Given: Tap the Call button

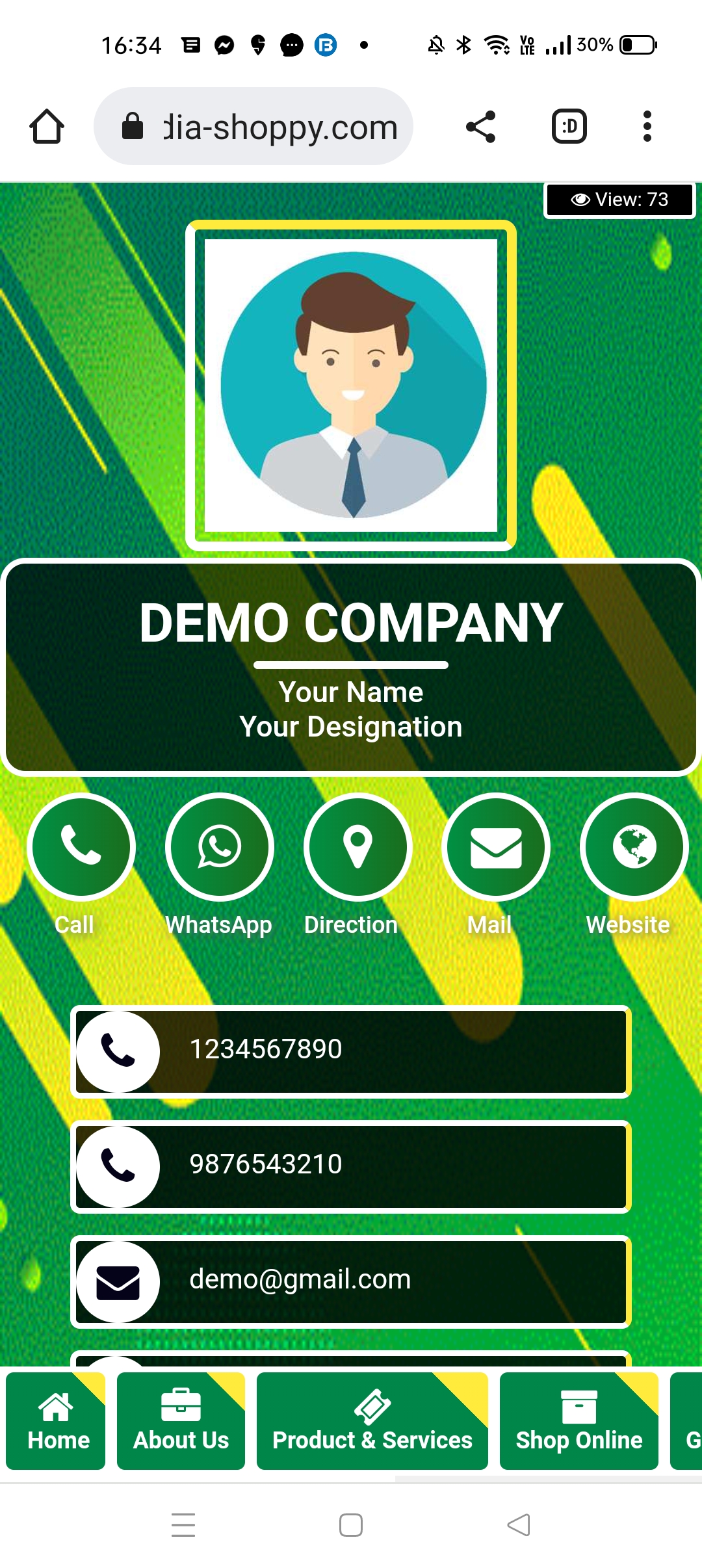Looking at the screenshot, I should (x=81, y=846).
